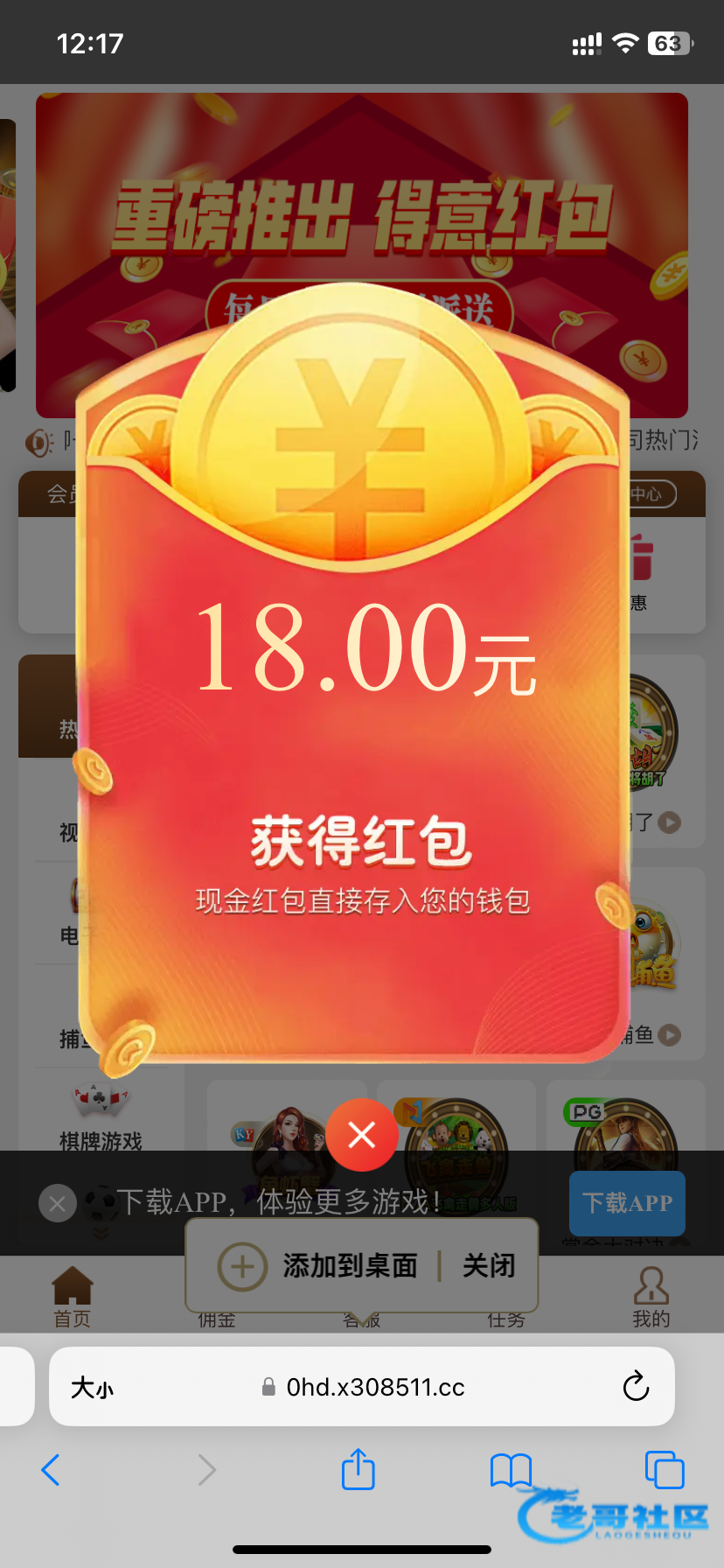The height and width of the screenshot is (1568, 724).
Task: Tap 关闭 on the add-to-desktop tooltip
Action: [x=488, y=1266]
